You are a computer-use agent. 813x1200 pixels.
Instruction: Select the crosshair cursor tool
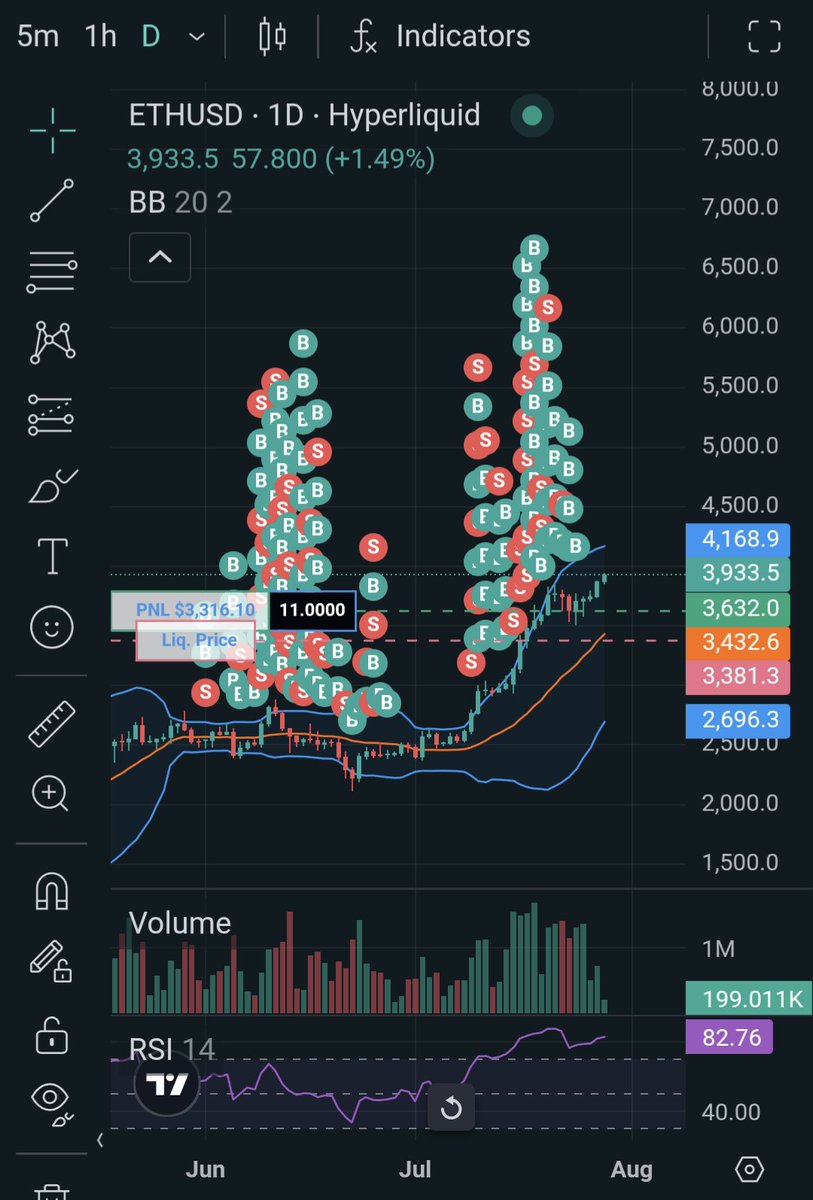[x=52, y=129]
